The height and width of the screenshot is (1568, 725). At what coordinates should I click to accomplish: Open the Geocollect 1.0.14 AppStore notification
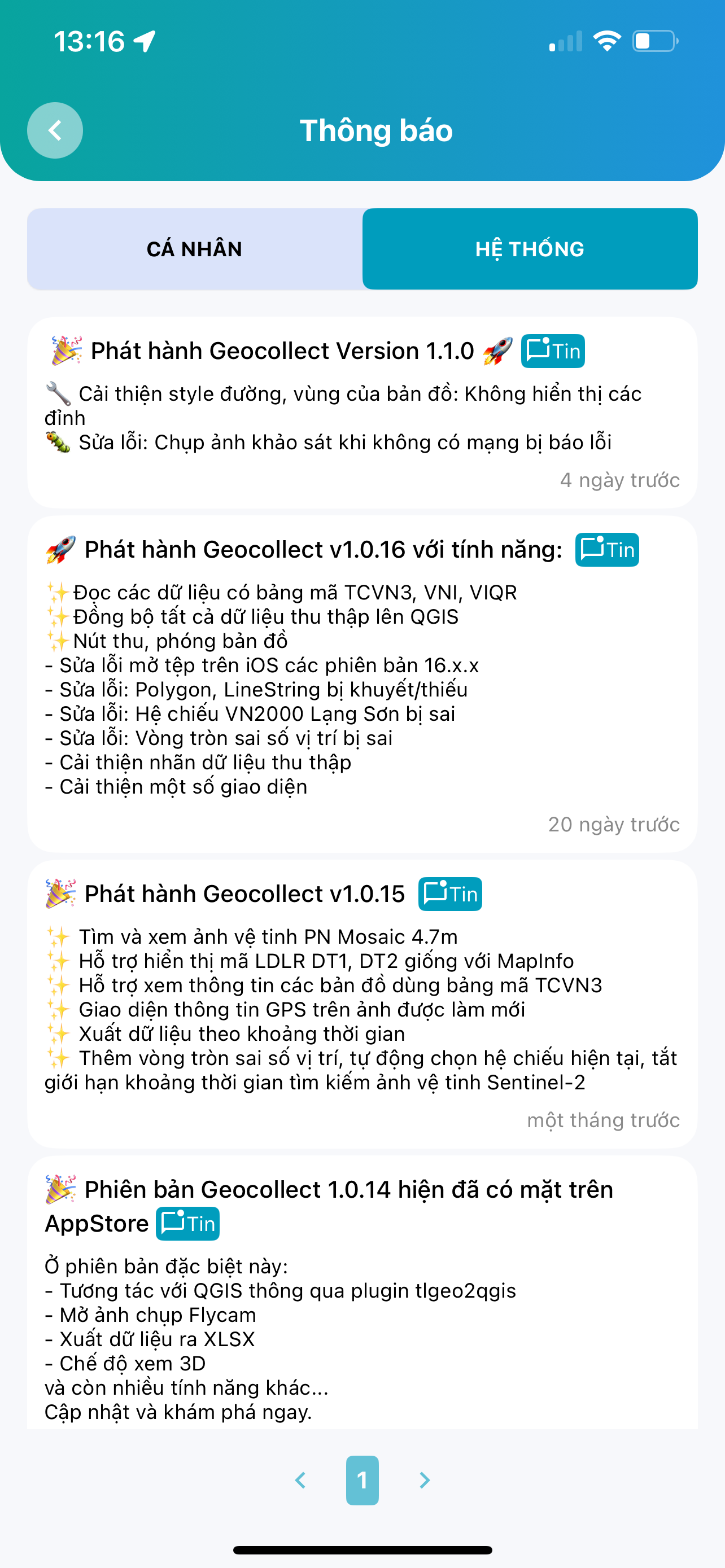point(362,1297)
